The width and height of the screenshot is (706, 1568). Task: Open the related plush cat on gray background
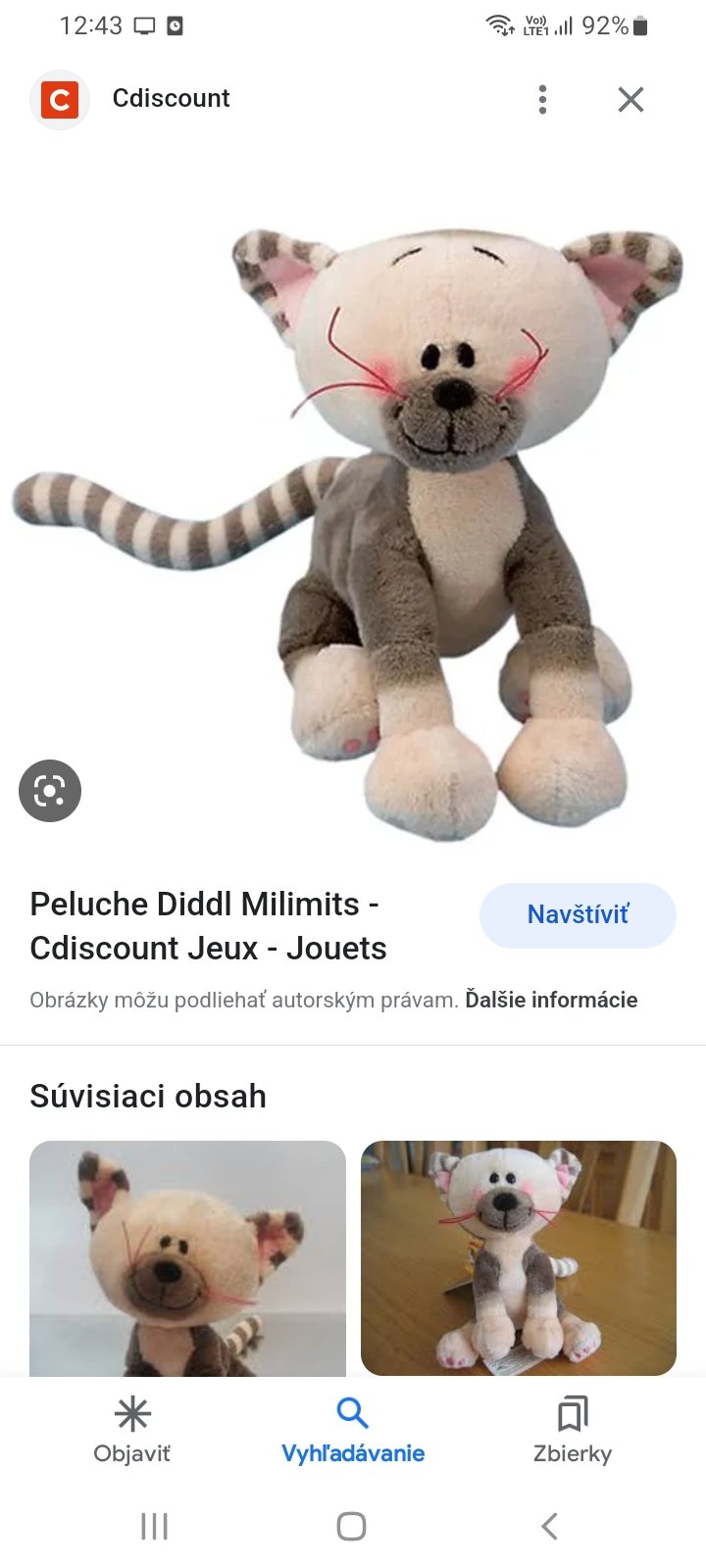point(187,1258)
